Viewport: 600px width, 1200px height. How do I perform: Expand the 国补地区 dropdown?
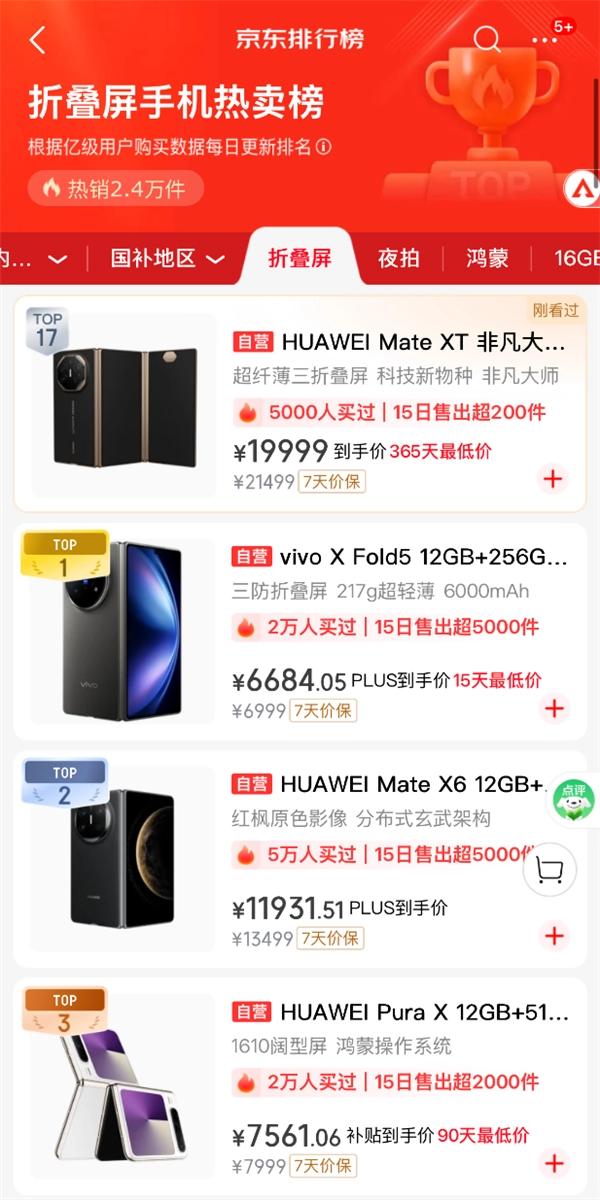pyautogui.click(x=168, y=259)
